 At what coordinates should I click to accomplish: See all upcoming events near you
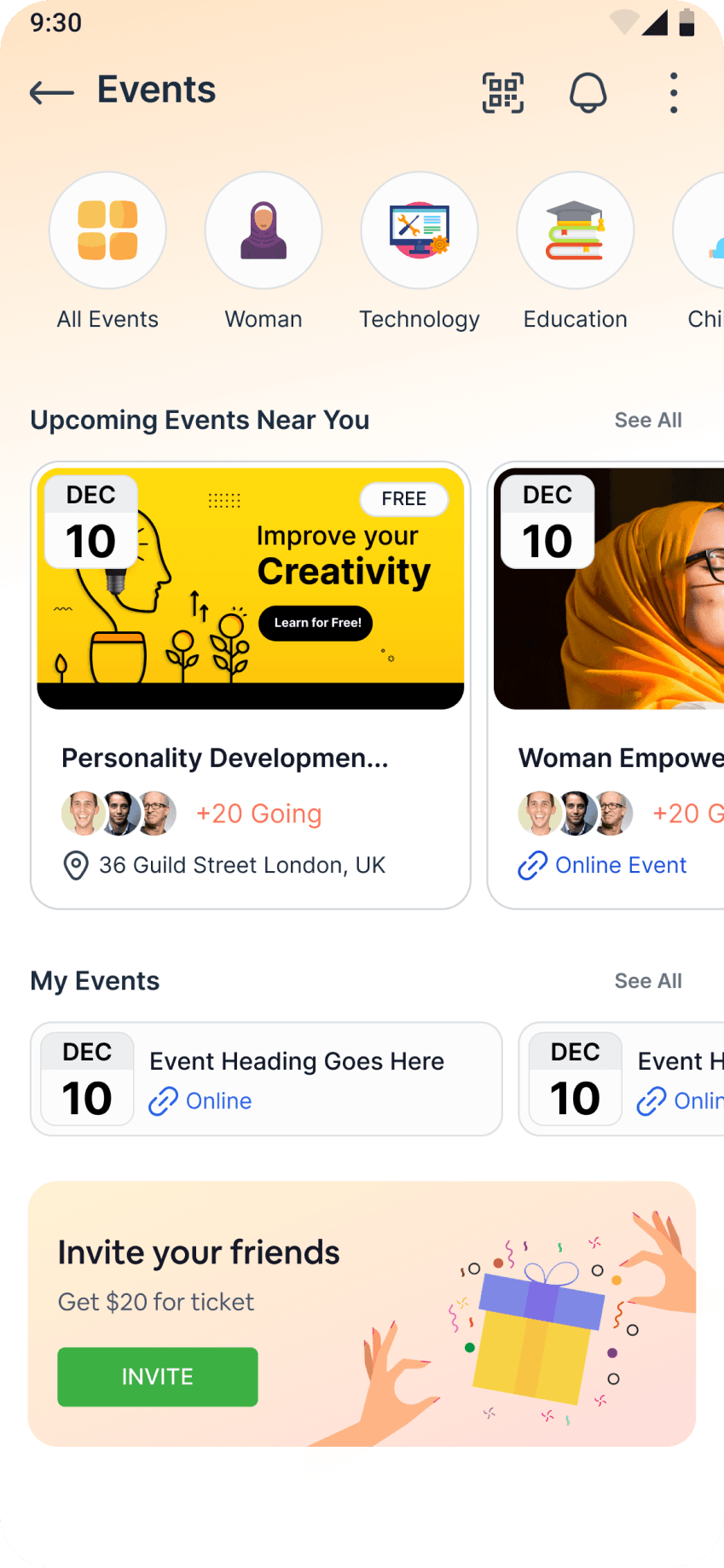(x=647, y=421)
